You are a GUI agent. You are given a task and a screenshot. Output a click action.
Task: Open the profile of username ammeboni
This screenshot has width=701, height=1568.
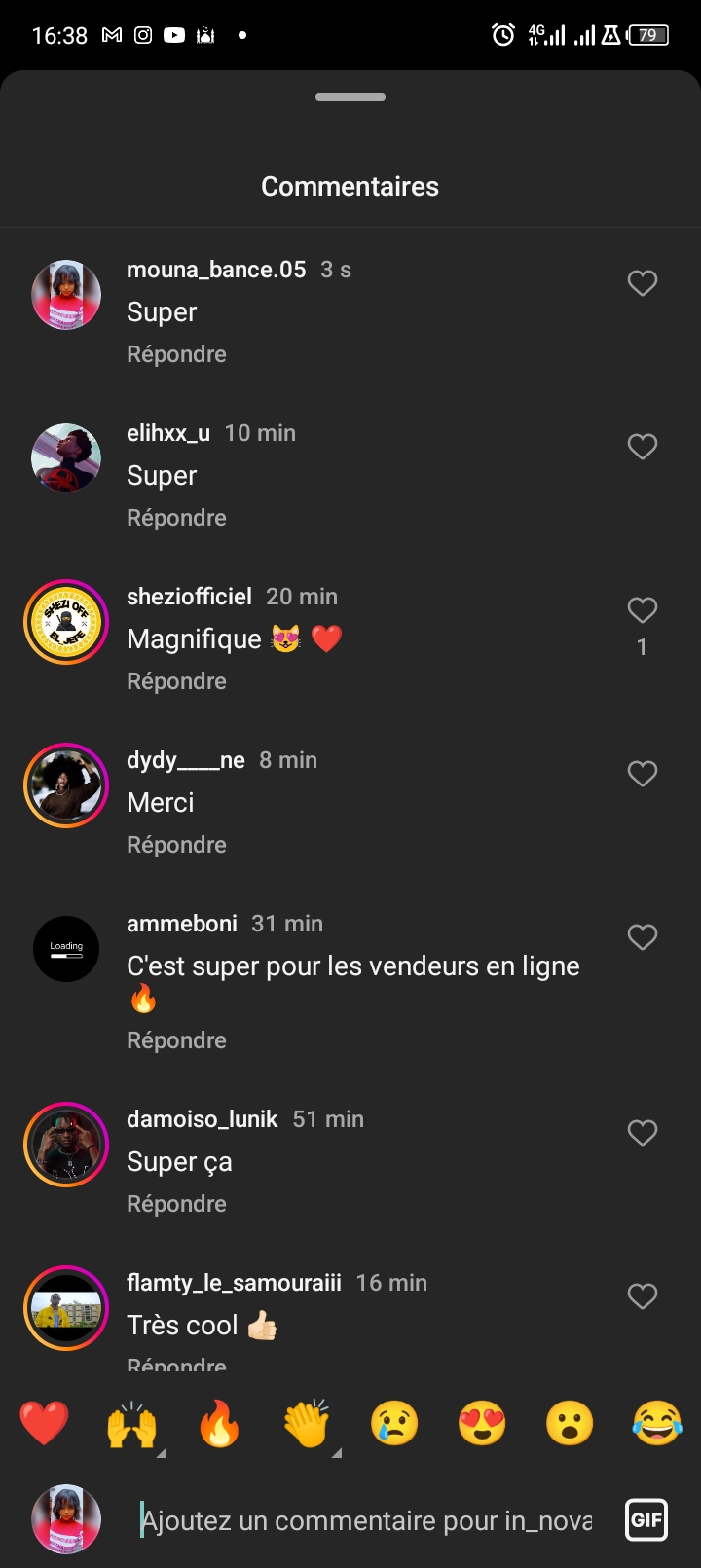coord(182,924)
